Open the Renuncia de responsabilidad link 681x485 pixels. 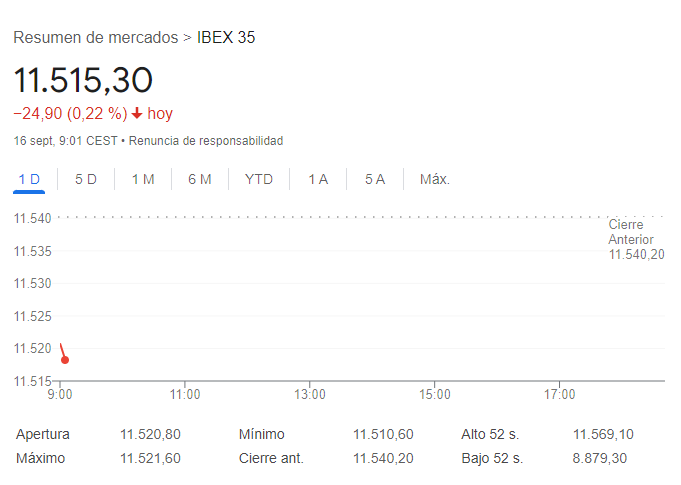click(206, 141)
